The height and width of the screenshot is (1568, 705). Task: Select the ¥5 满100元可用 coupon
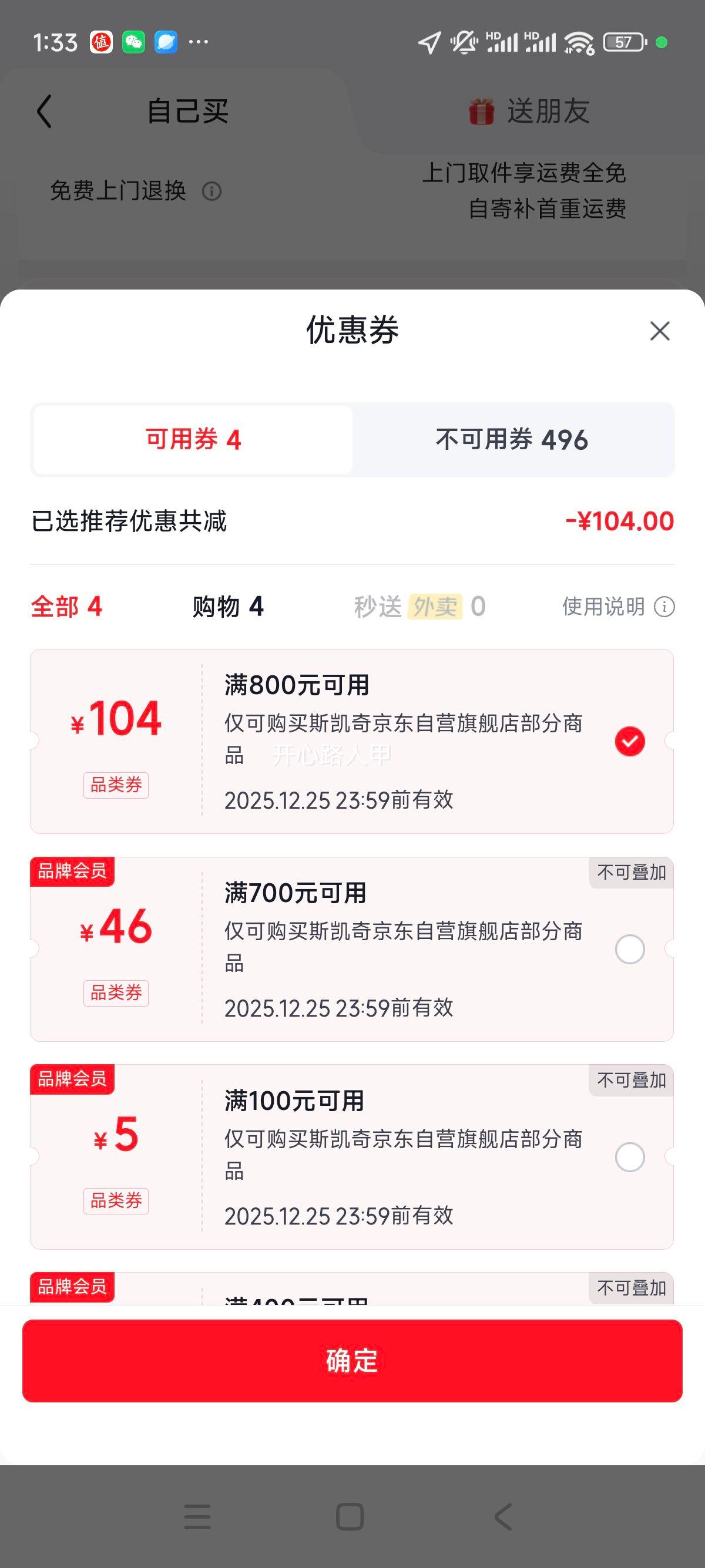(x=631, y=1156)
